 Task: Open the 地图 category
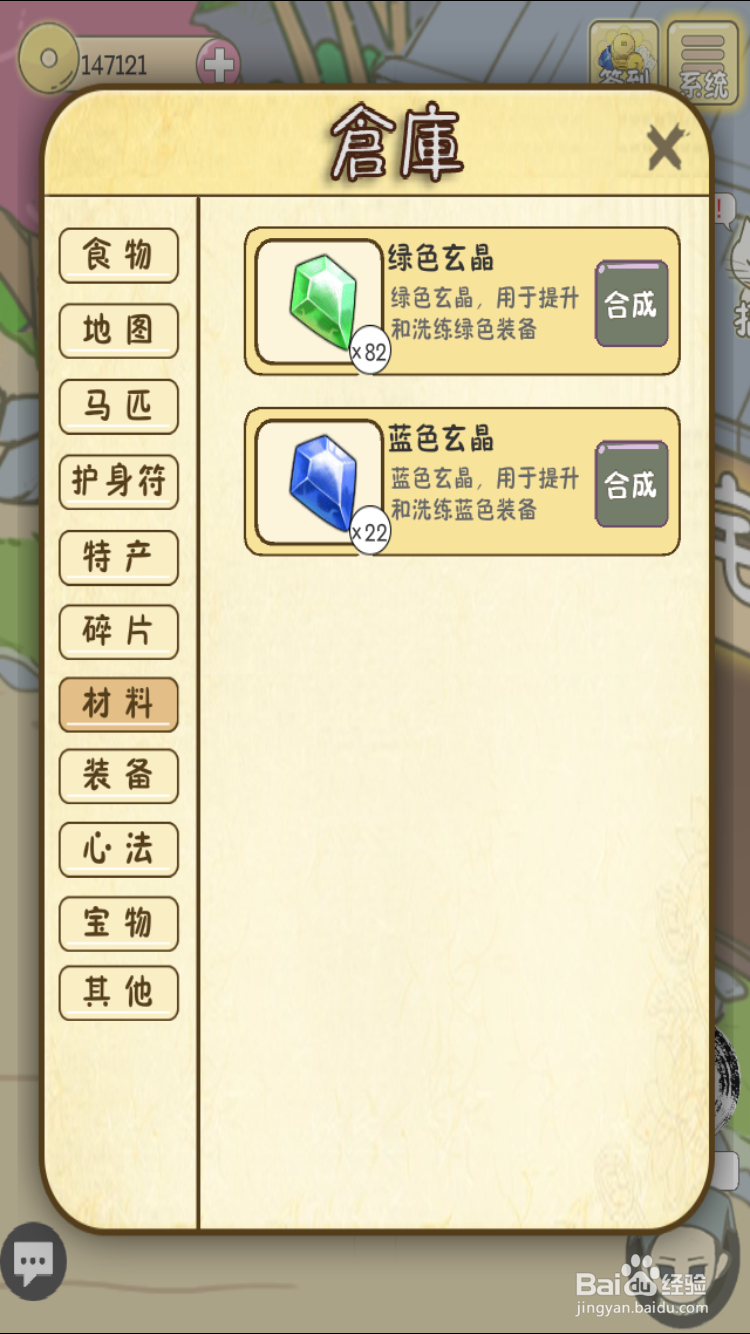coord(118,331)
